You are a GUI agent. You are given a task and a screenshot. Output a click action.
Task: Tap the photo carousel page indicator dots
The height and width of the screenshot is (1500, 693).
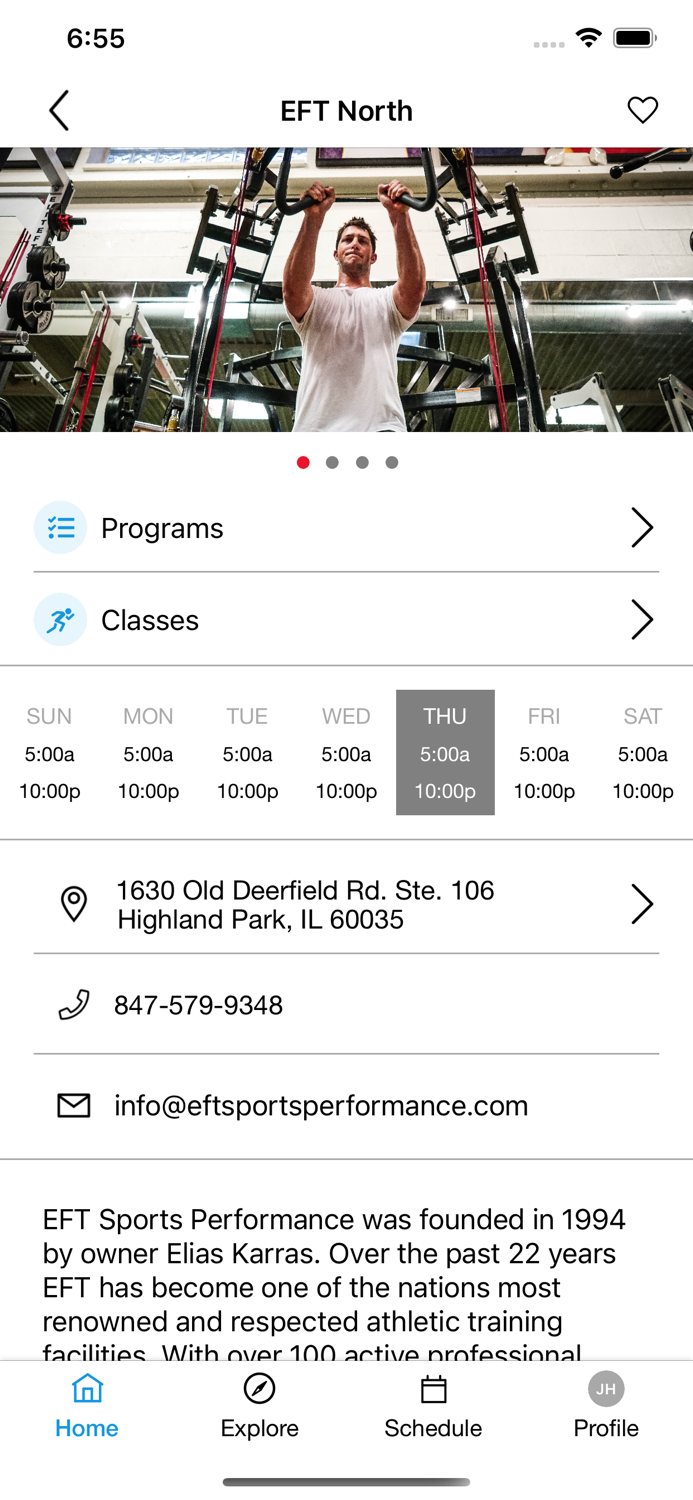coord(347,462)
